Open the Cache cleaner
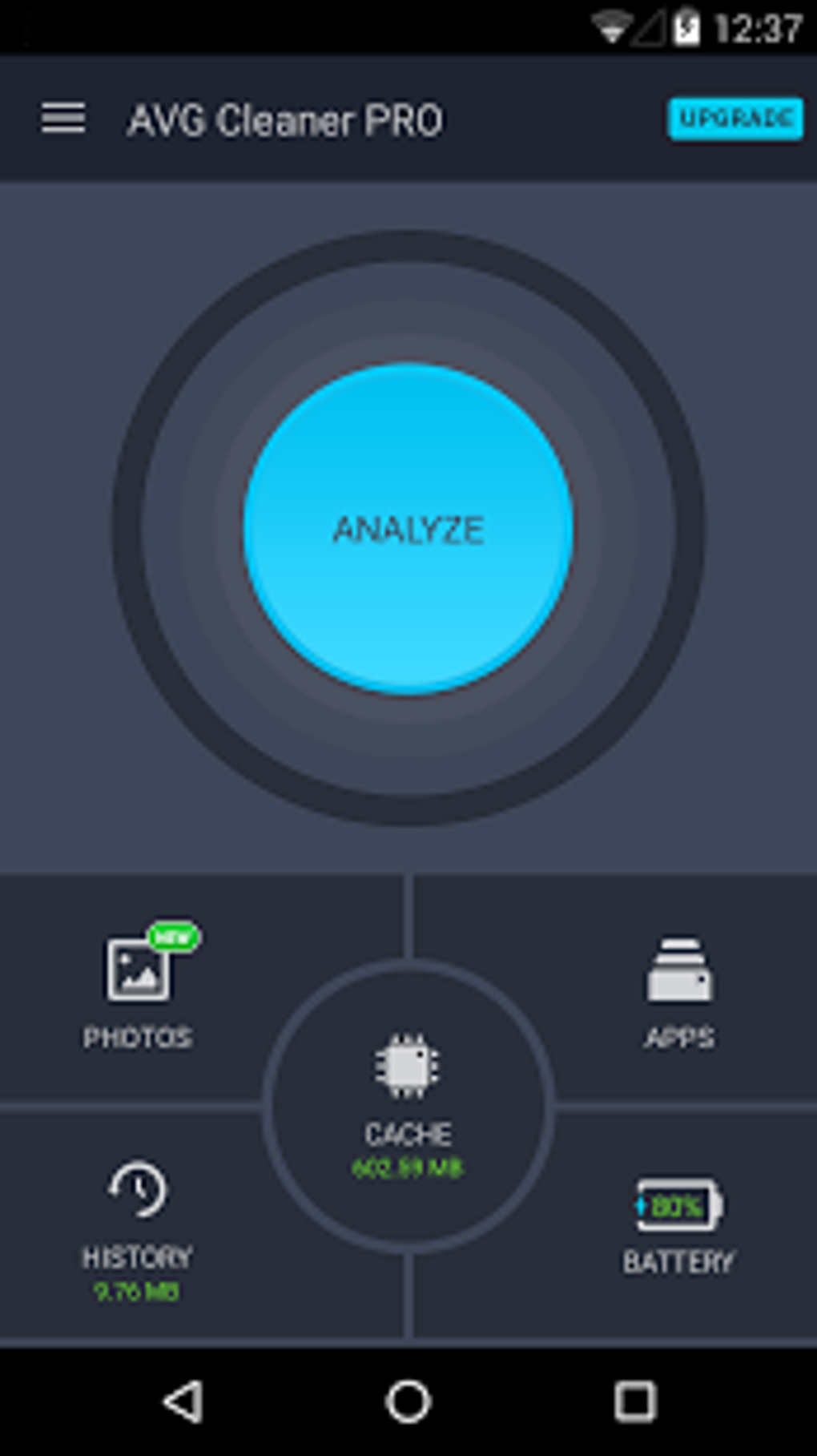The image size is (817, 1456). tap(408, 1106)
